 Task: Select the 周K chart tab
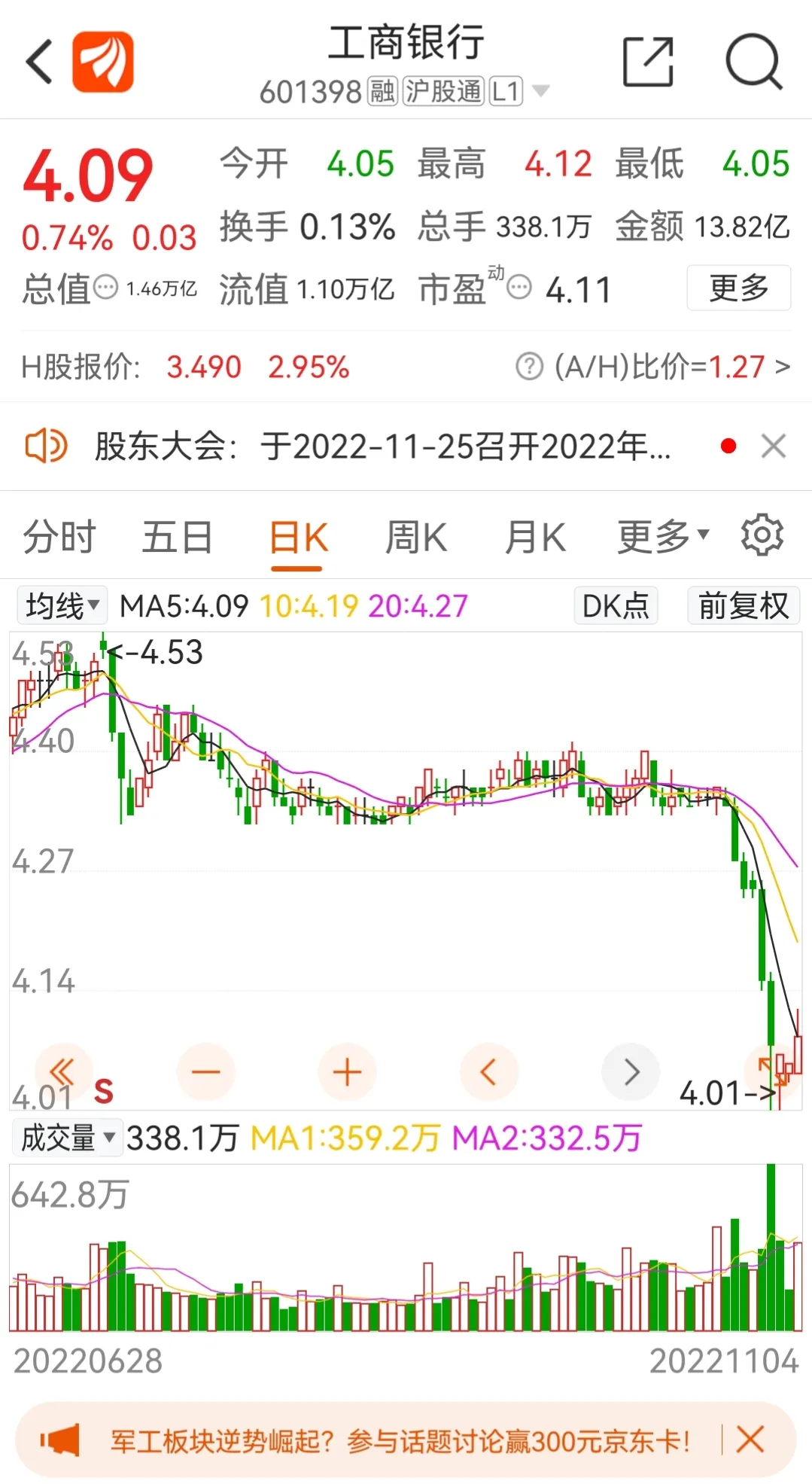click(416, 538)
